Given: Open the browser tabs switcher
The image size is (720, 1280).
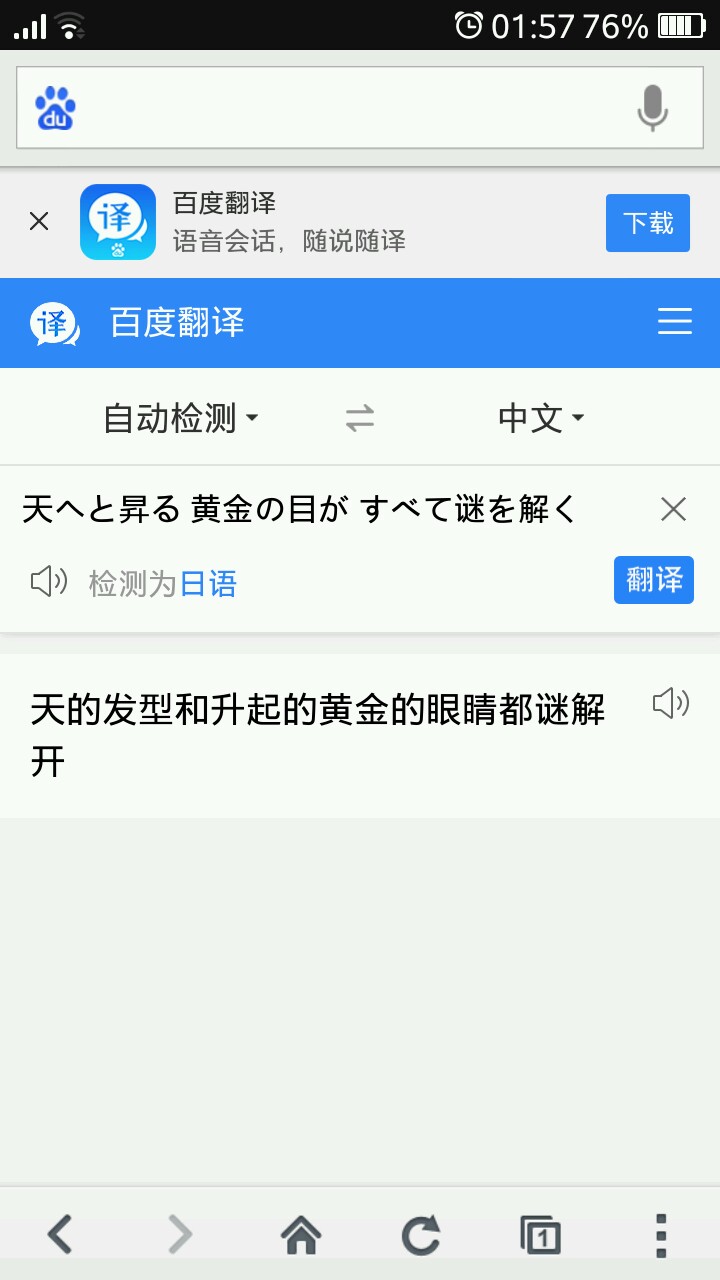Looking at the screenshot, I should pyautogui.click(x=541, y=1234).
